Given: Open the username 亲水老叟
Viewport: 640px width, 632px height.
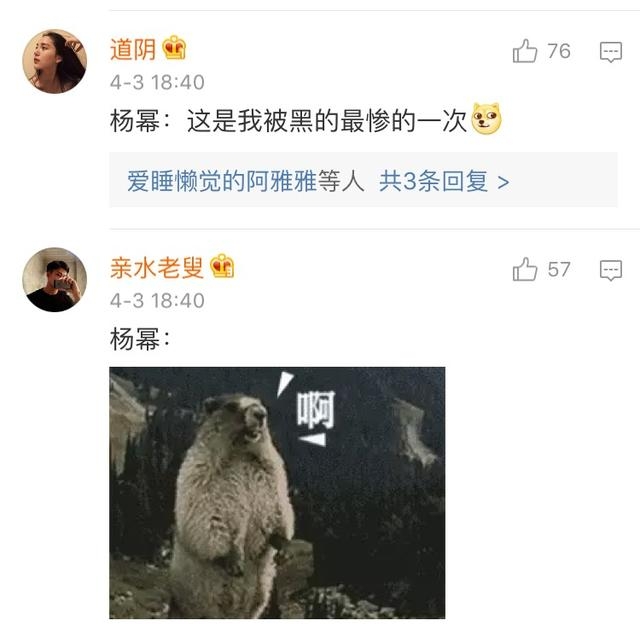Looking at the screenshot, I should click(157, 266).
